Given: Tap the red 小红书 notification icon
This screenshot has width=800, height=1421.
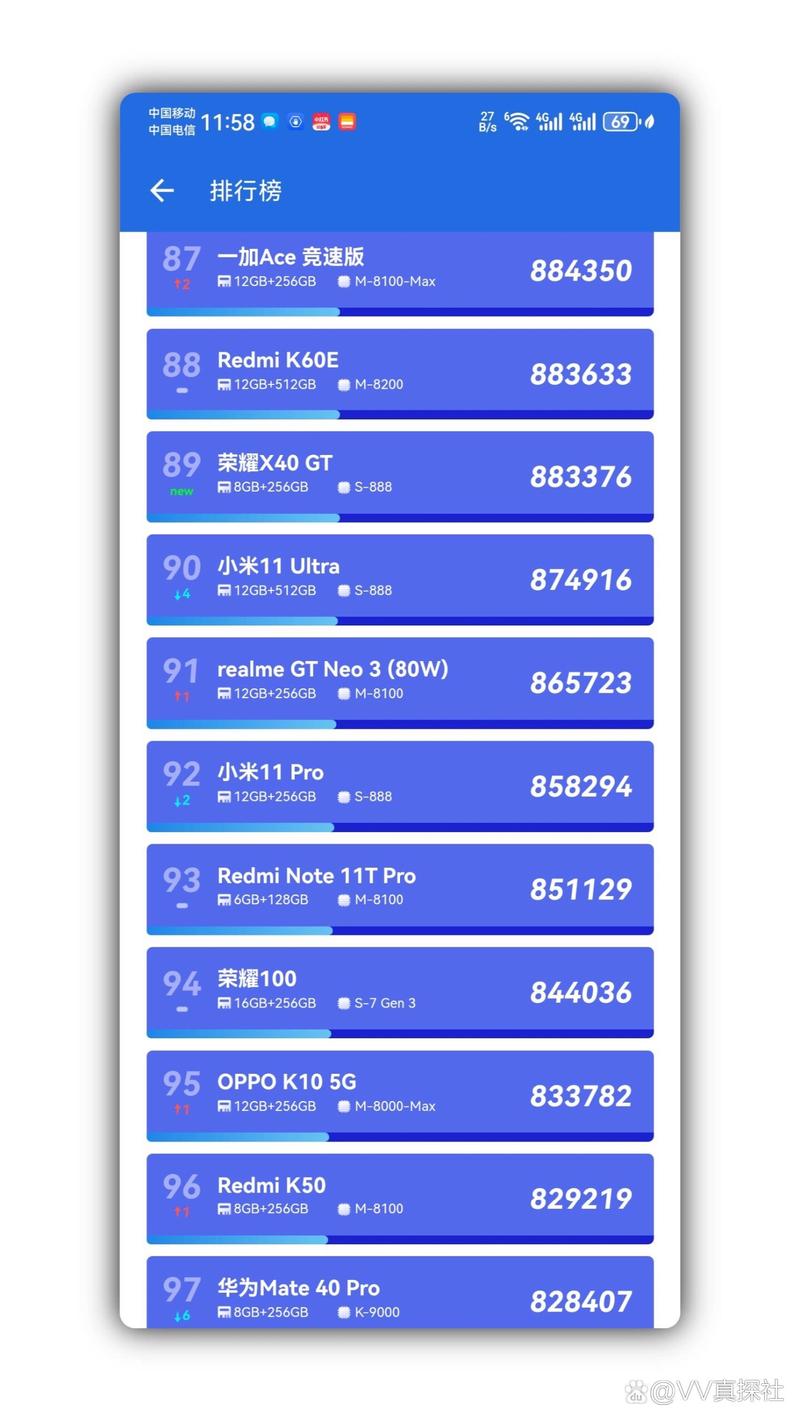Looking at the screenshot, I should tap(322, 121).
